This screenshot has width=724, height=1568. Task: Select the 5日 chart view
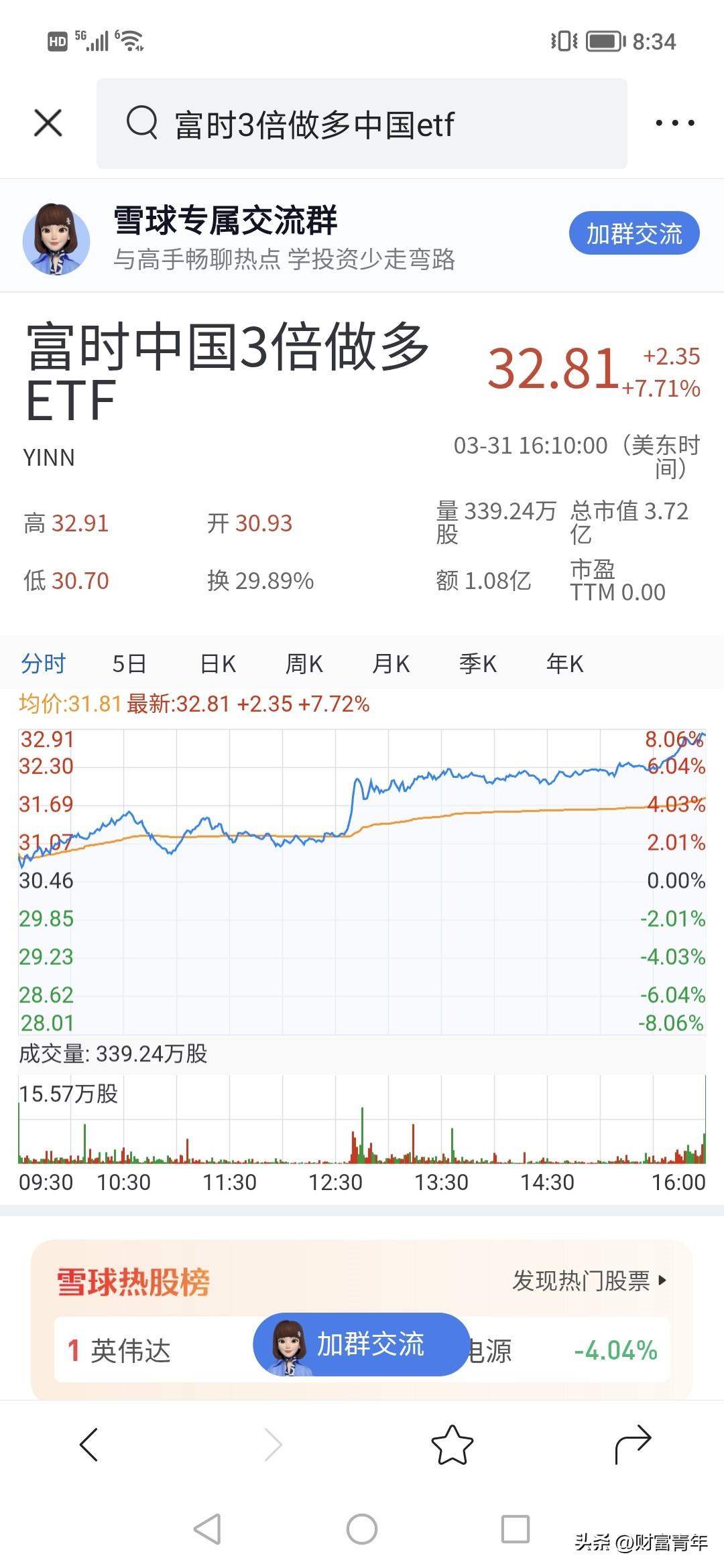pyautogui.click(x=130, y=663)
